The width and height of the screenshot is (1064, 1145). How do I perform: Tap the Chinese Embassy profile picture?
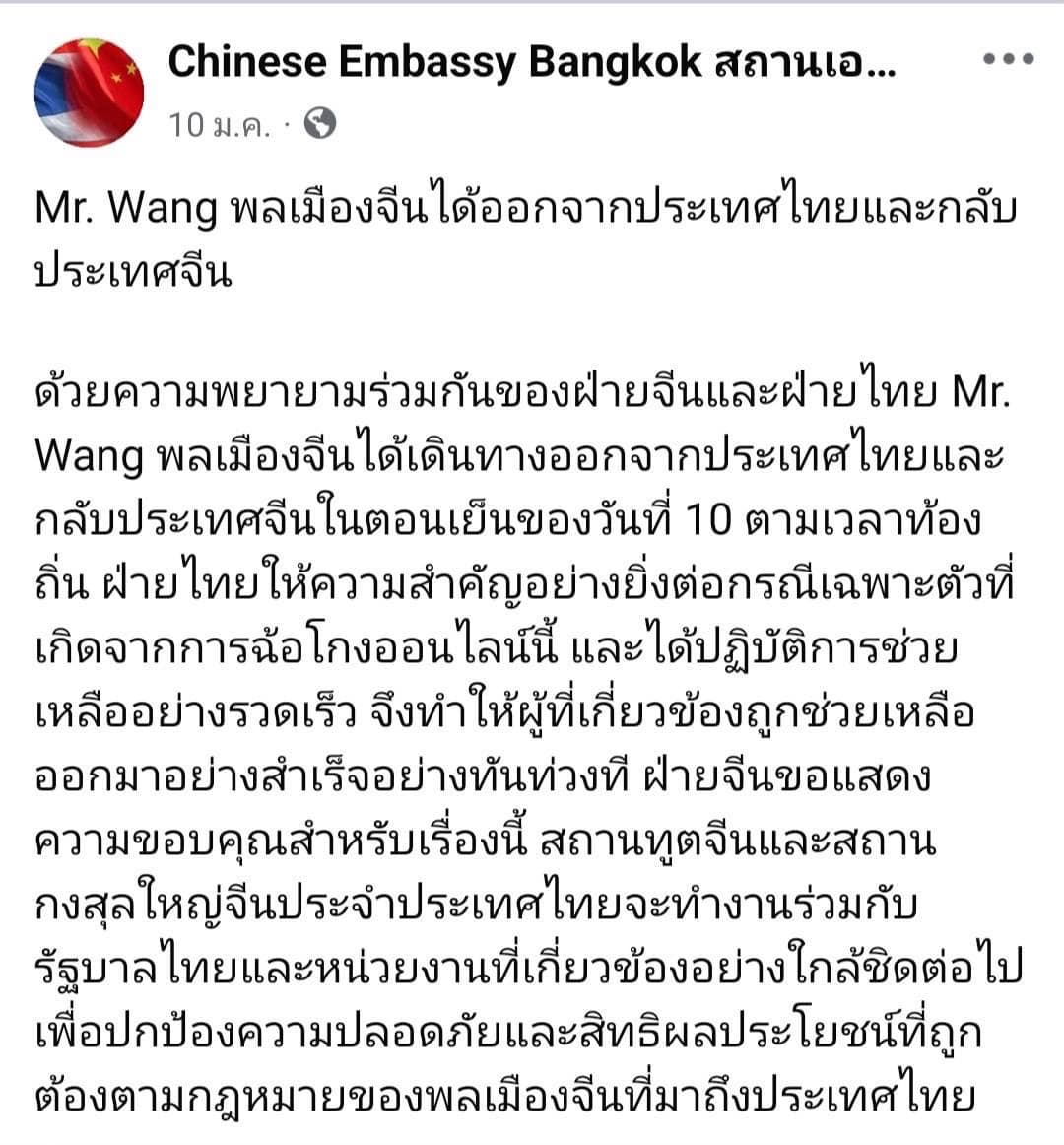click(90, 93)
